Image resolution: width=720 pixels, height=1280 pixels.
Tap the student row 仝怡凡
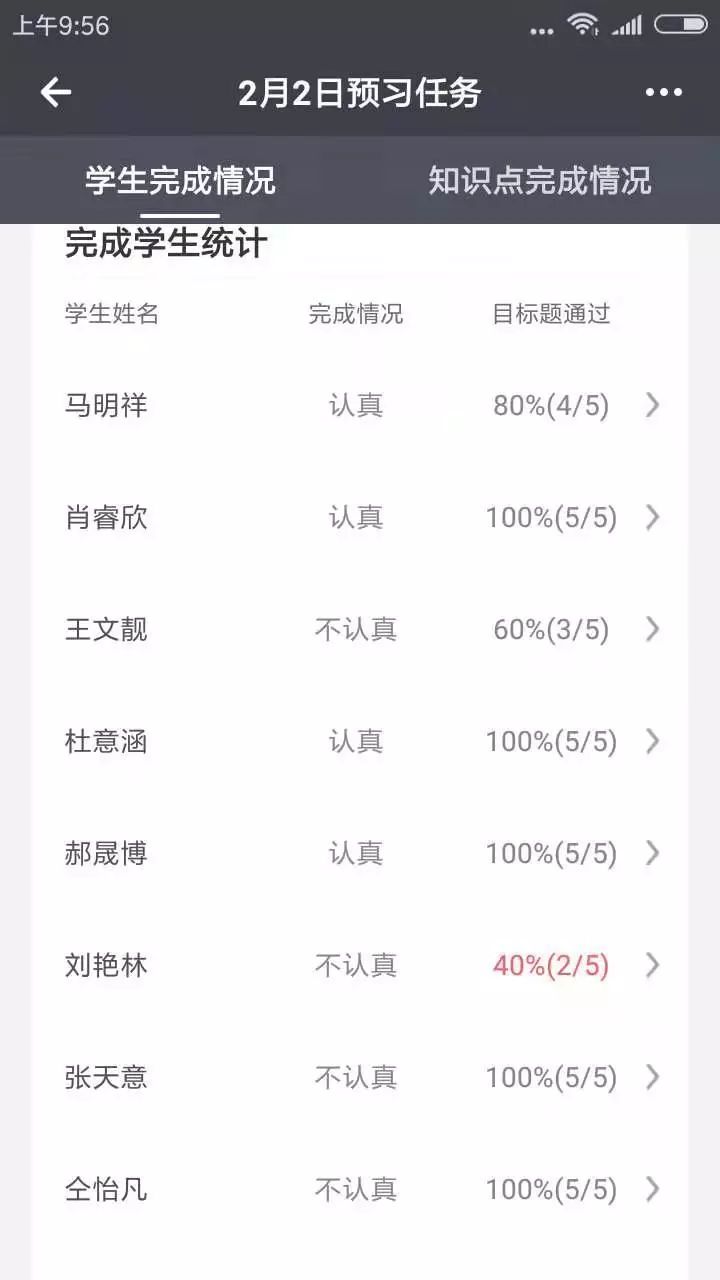coord(360,1189)
